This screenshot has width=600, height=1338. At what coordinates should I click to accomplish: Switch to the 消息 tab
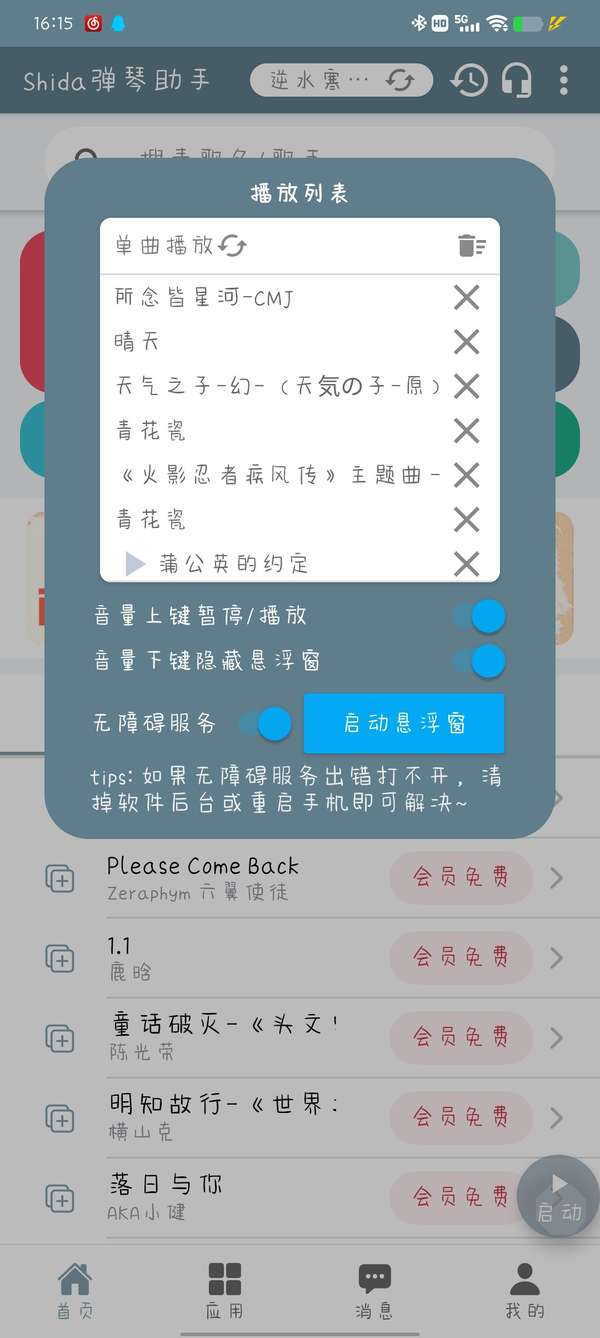[374, 1289]
